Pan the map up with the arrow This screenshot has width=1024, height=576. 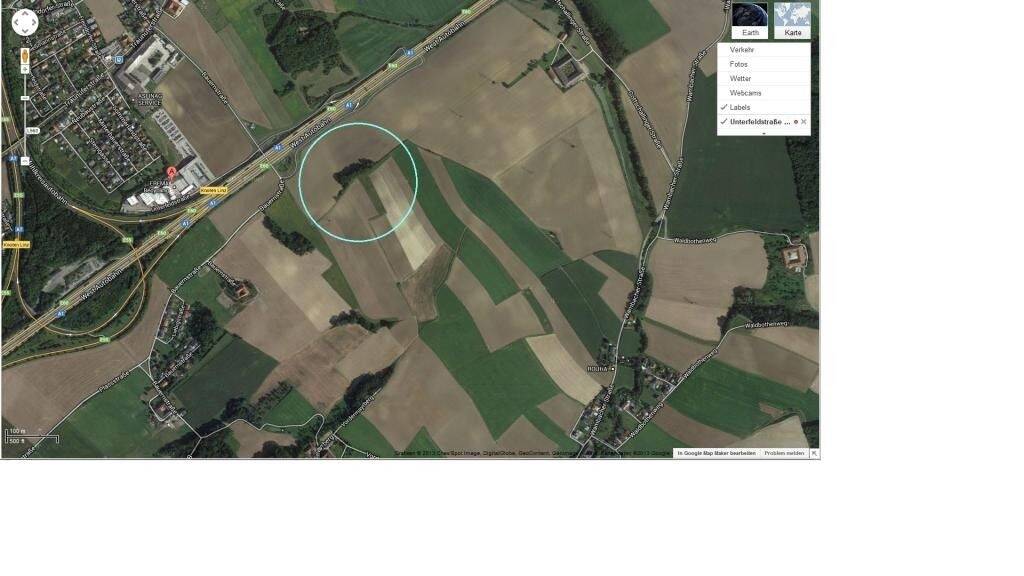click(x=25, y=12)
